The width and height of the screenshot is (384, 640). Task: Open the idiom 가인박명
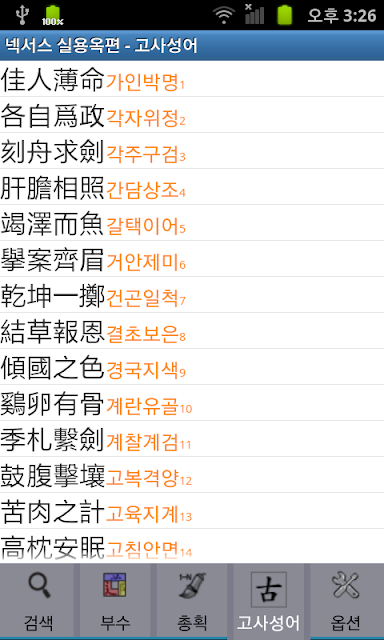pyautogui.click(x=192, y=79)
